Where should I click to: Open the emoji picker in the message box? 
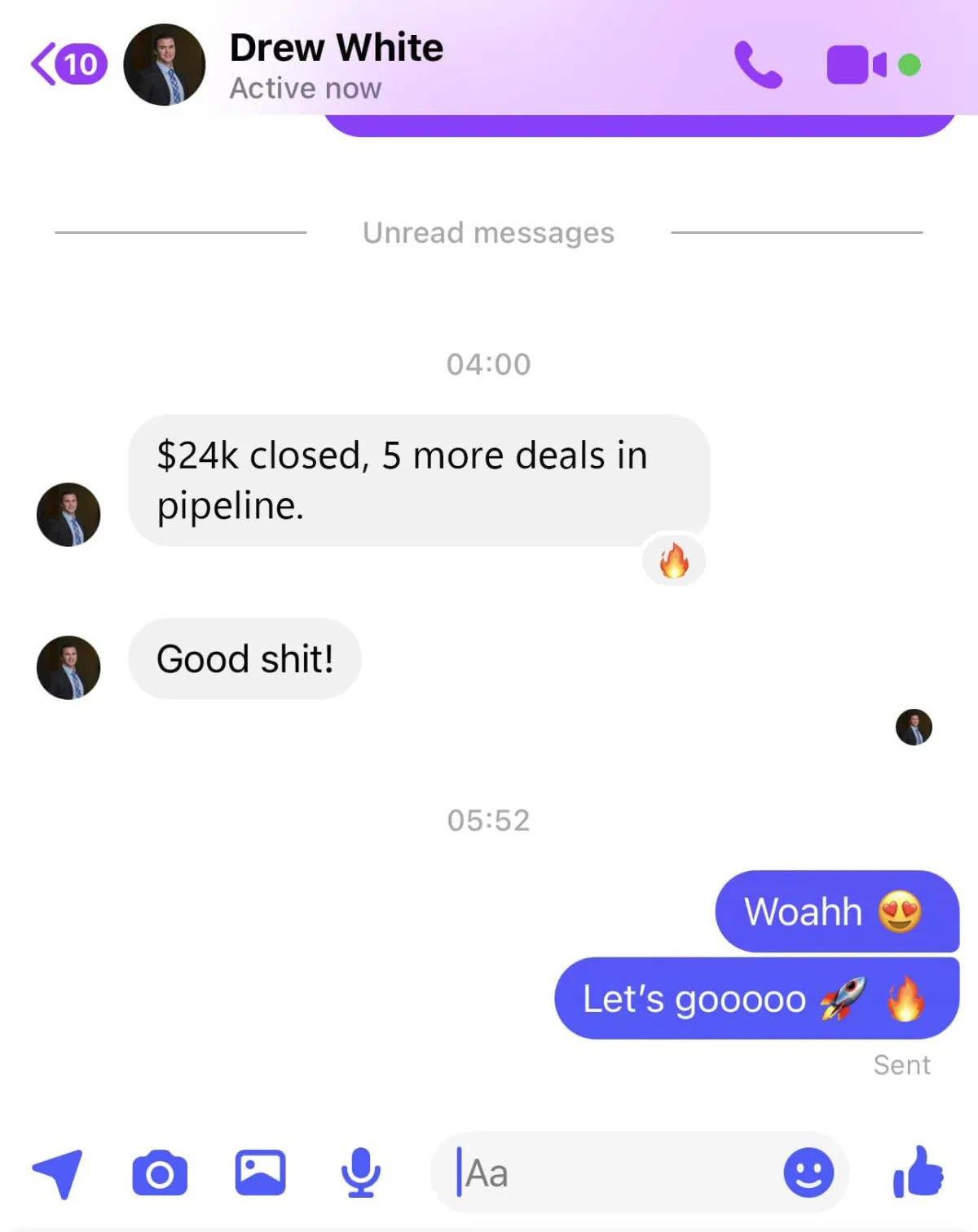click(x=808, y=1173)
